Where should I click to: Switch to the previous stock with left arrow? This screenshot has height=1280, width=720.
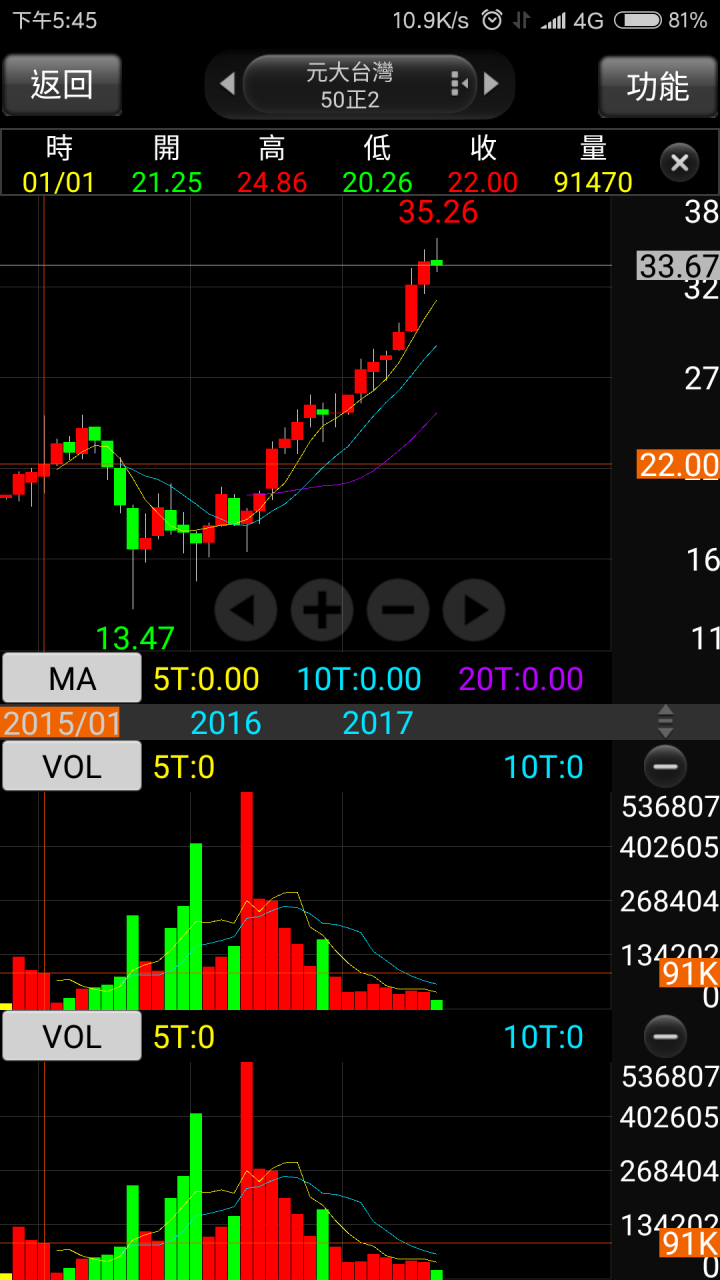[x=227, y=84]
